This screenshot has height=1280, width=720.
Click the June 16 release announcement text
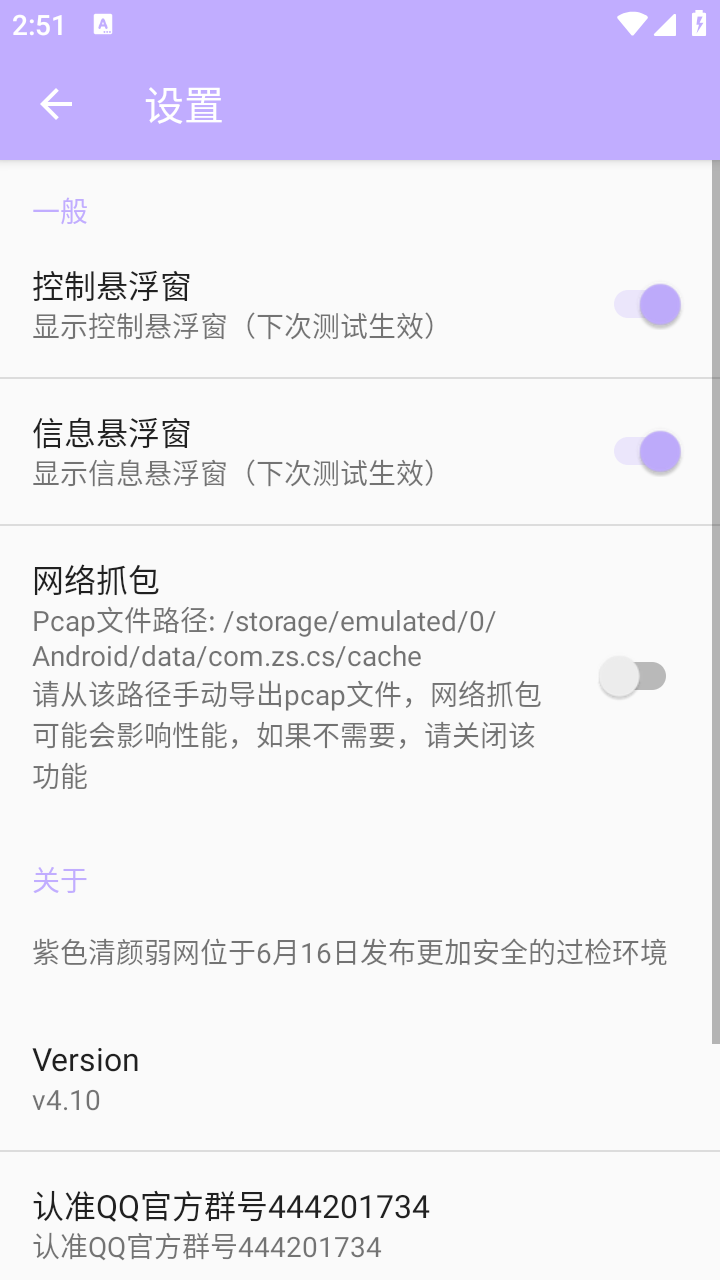coord(350,953)
